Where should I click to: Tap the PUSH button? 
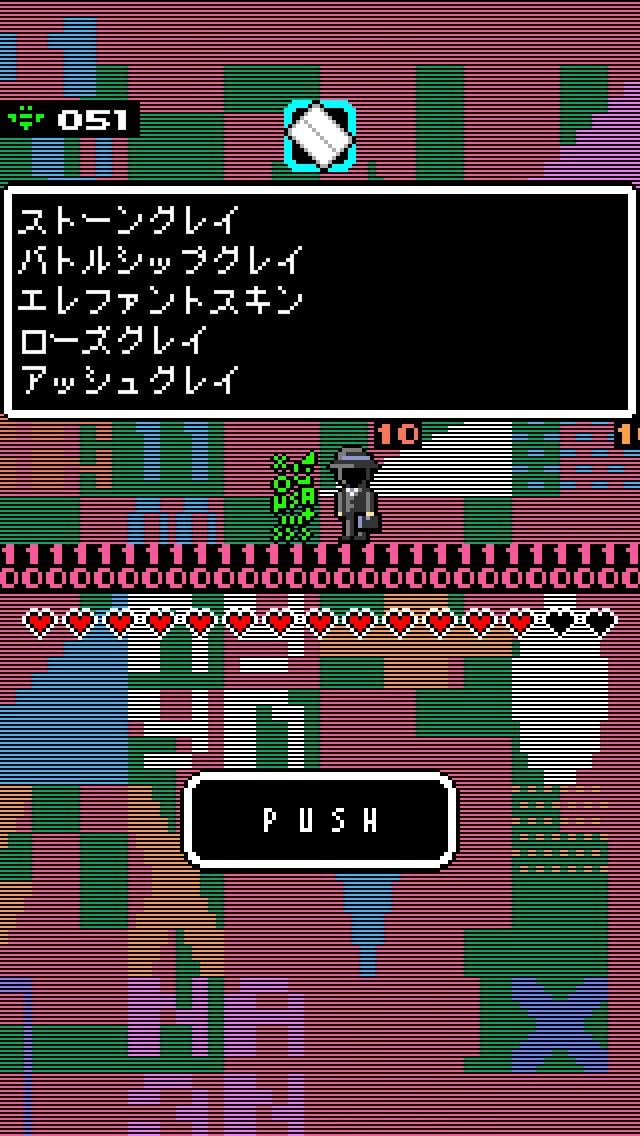pyautogui.click(x=320, y=820)
